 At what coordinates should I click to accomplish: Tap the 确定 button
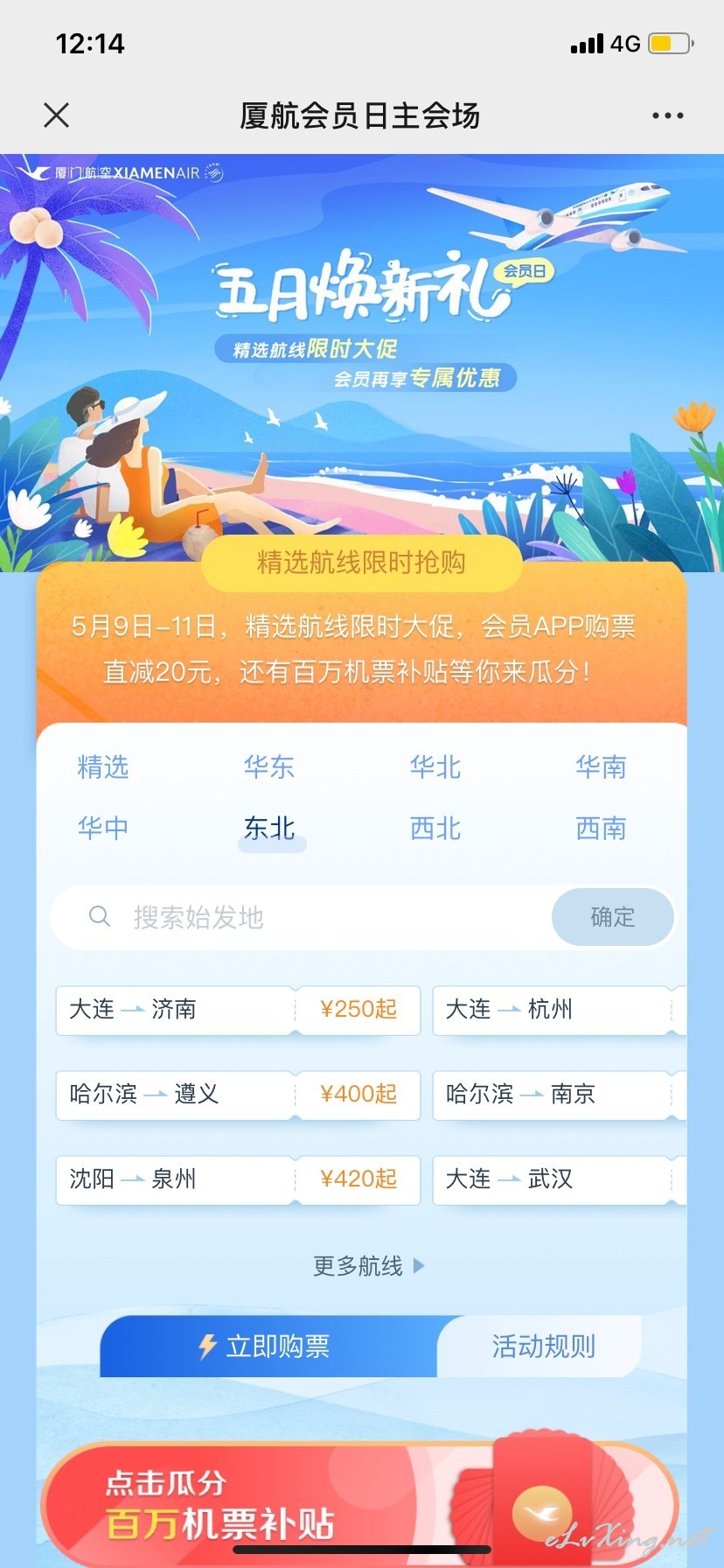click(x=613, y=917)
